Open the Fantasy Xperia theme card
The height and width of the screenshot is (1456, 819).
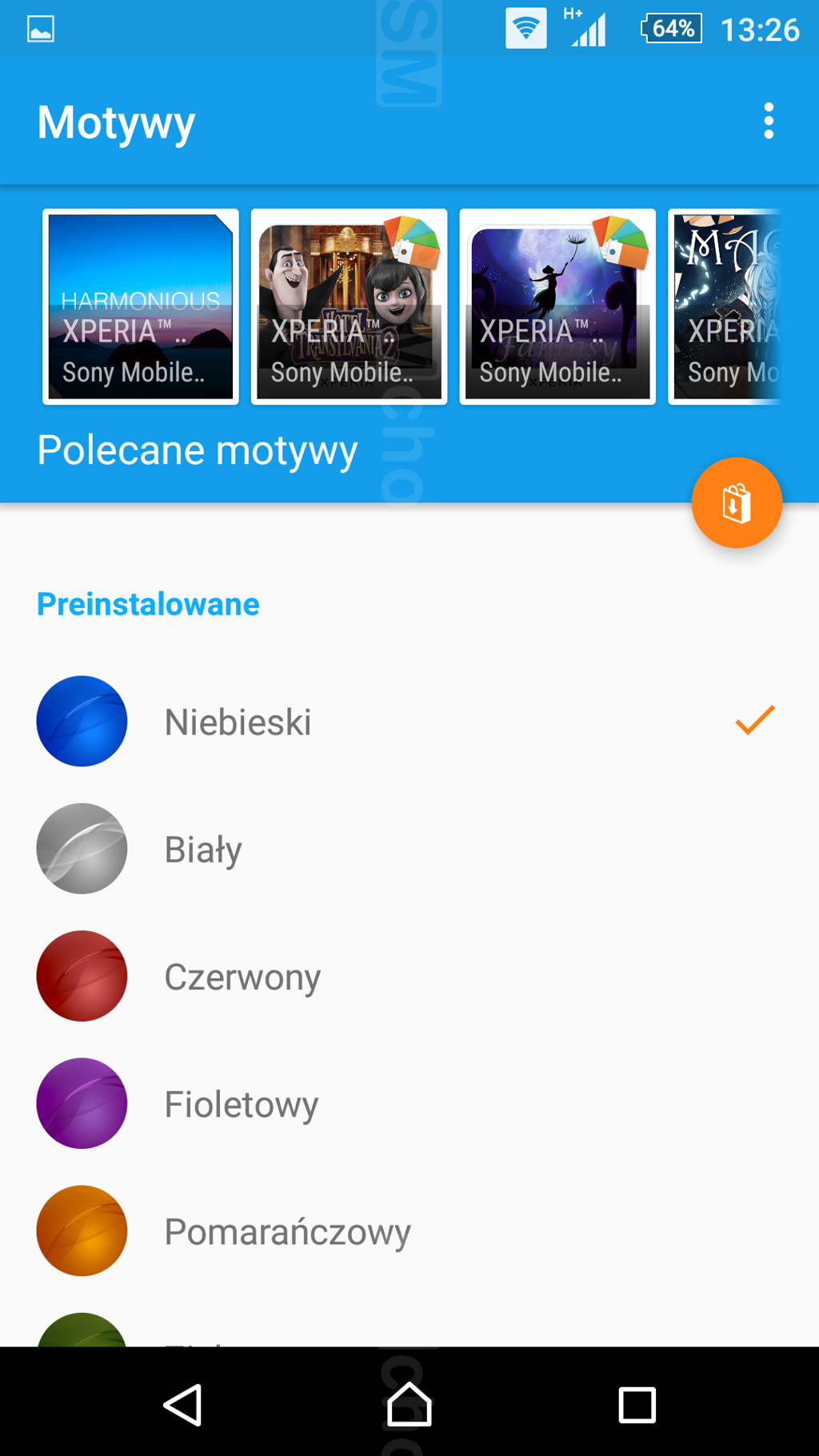pyautogui.click(x=557, y=307)
